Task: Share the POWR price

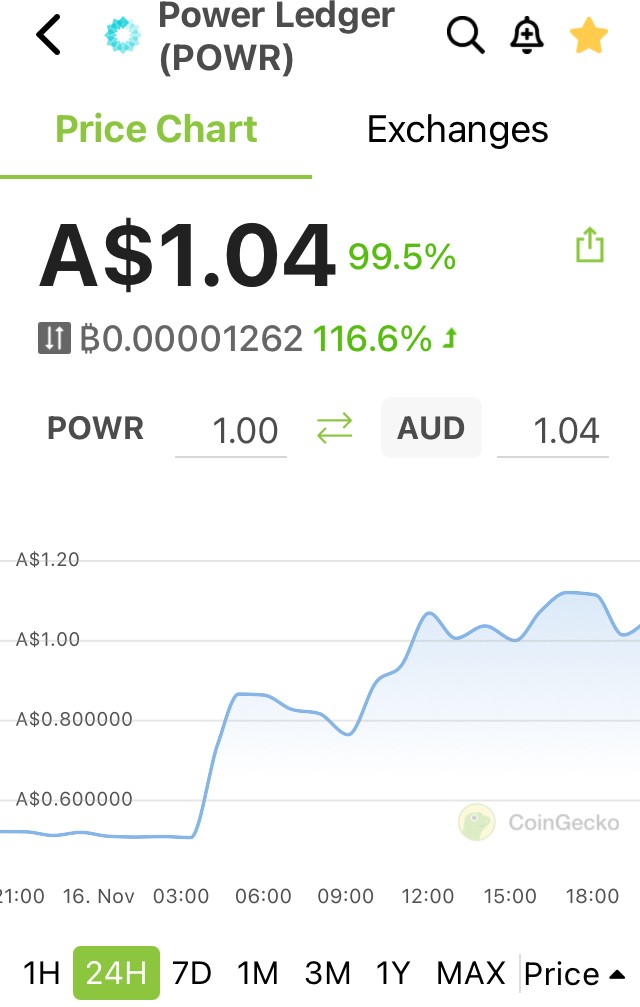Action: point(590,245)
